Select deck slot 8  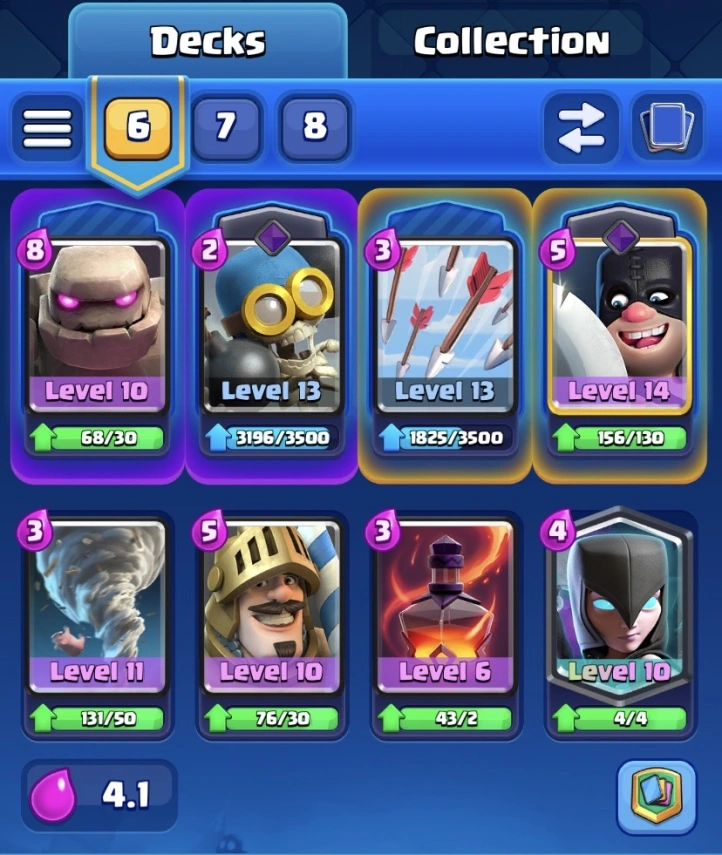(x=315, y=127)
